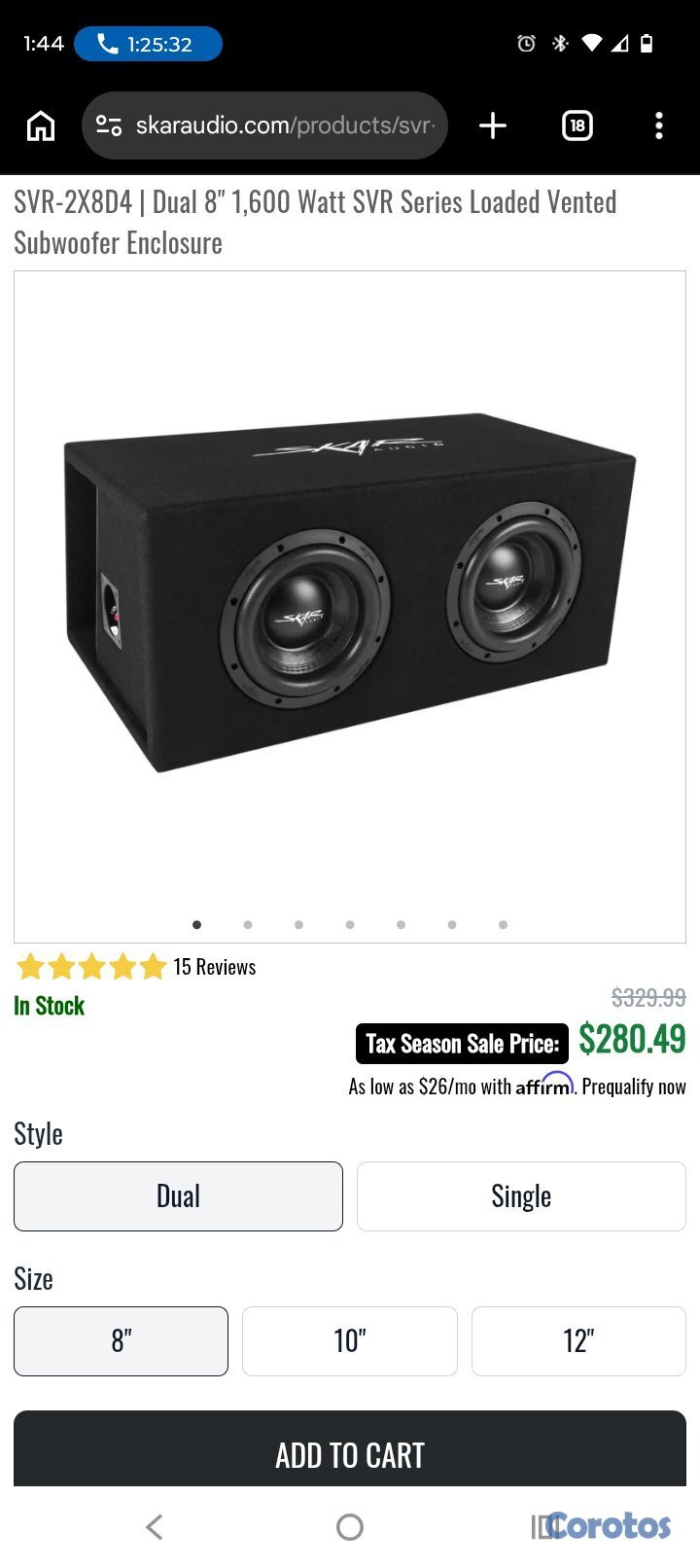Select the Dual style option

pyautogui.click(x=178, y=1196)
